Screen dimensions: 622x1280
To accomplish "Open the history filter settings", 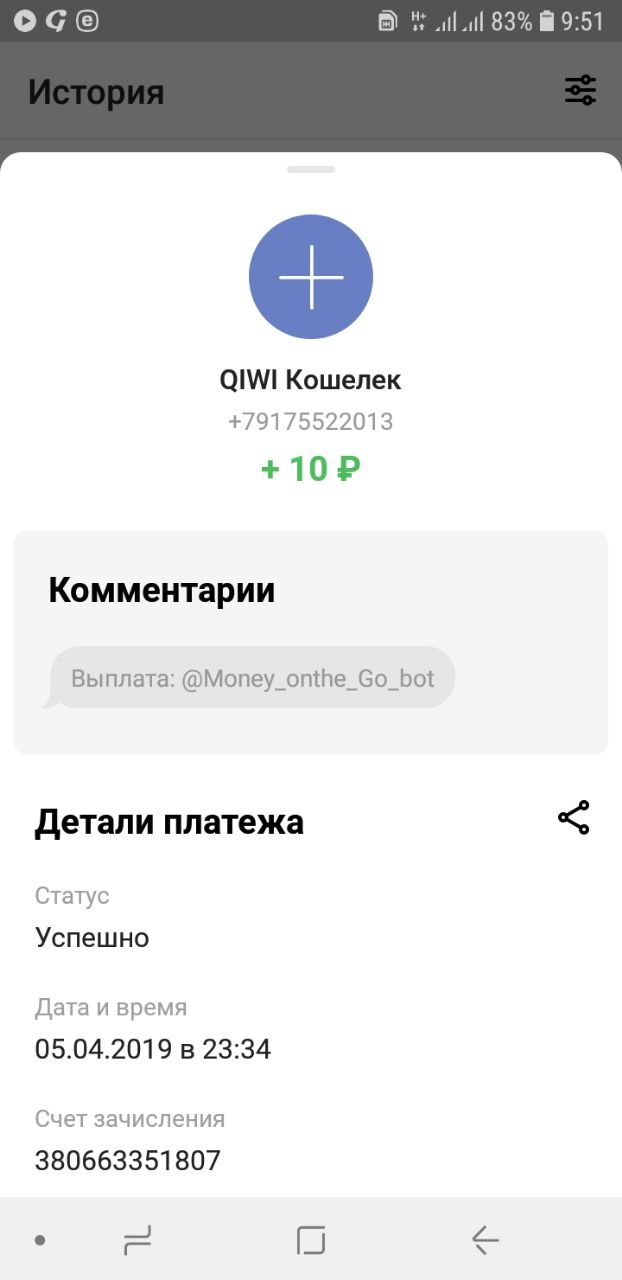I will pos(580,91).
